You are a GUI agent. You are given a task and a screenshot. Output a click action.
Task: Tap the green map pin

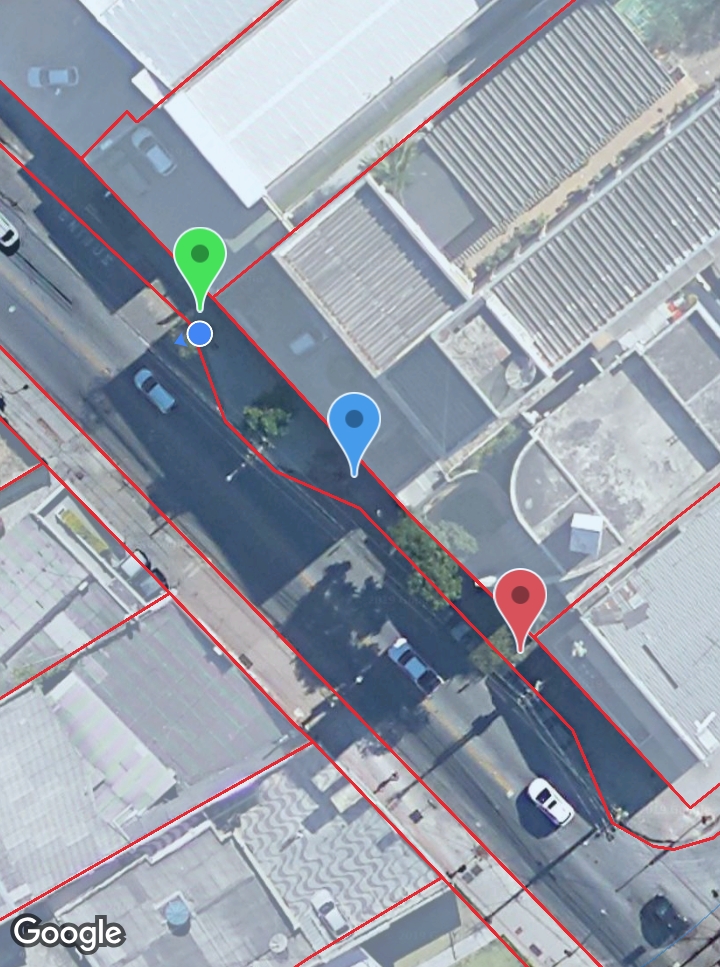click(x=200, y=258)
